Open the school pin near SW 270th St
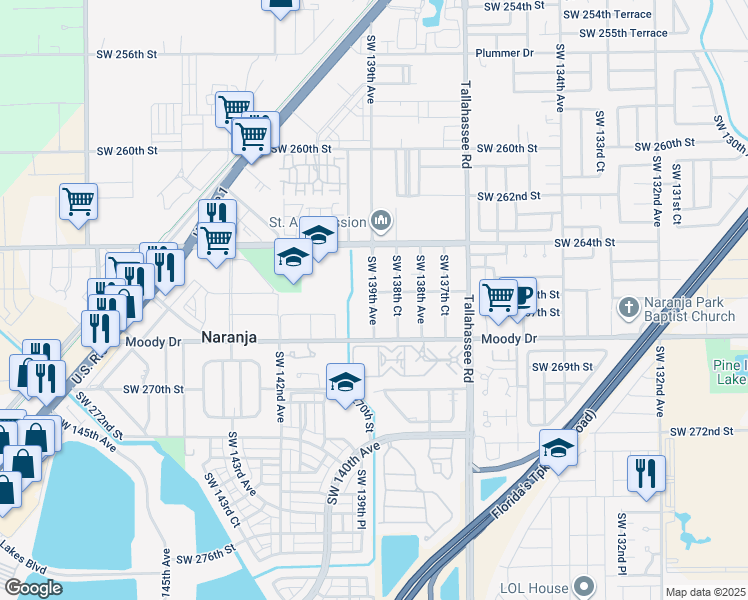The width and height of the screenshot is (748, 600). [345, 381]
